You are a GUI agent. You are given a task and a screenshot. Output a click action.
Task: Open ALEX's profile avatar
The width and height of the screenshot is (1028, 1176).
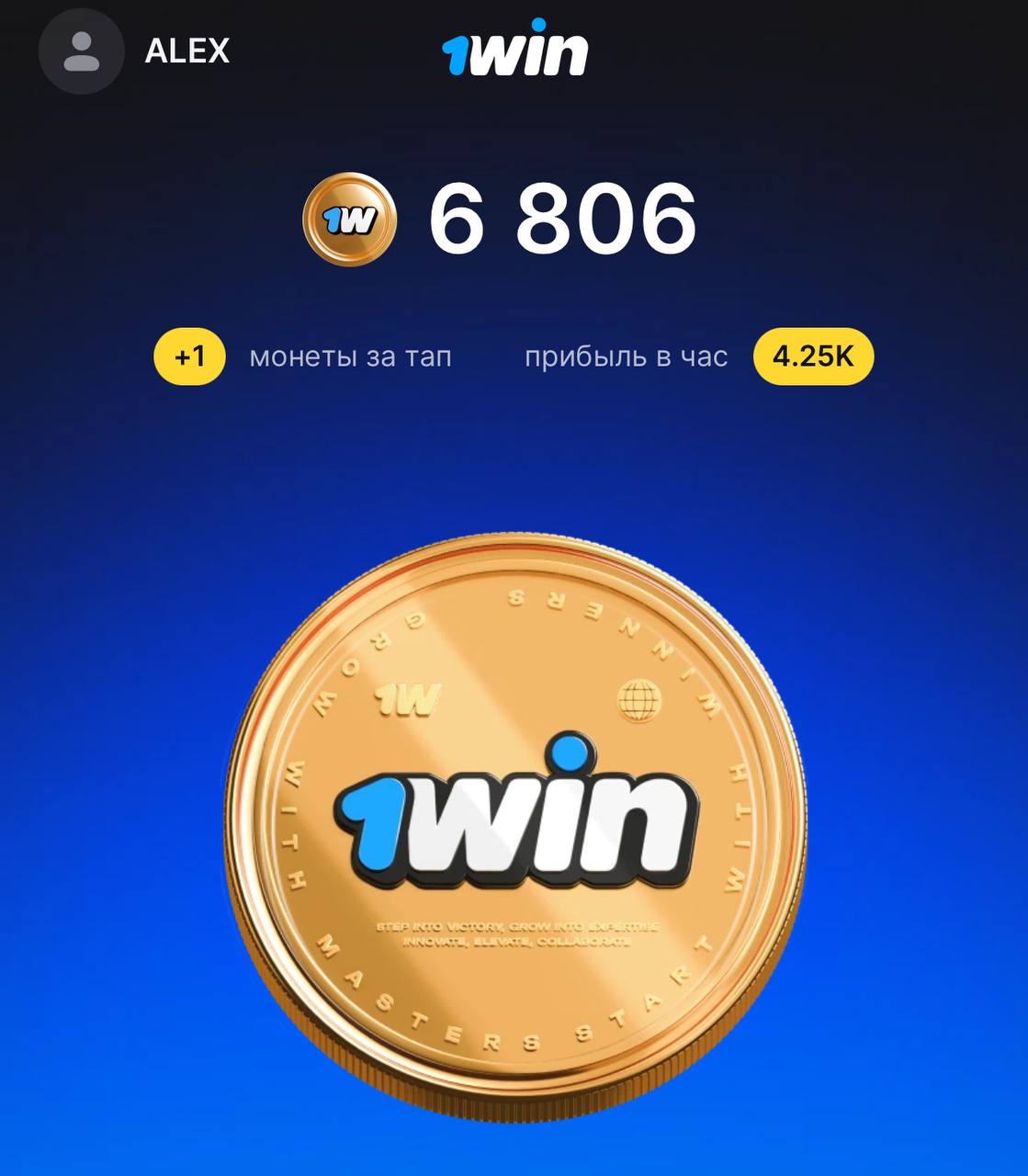[x=81, y=51]
